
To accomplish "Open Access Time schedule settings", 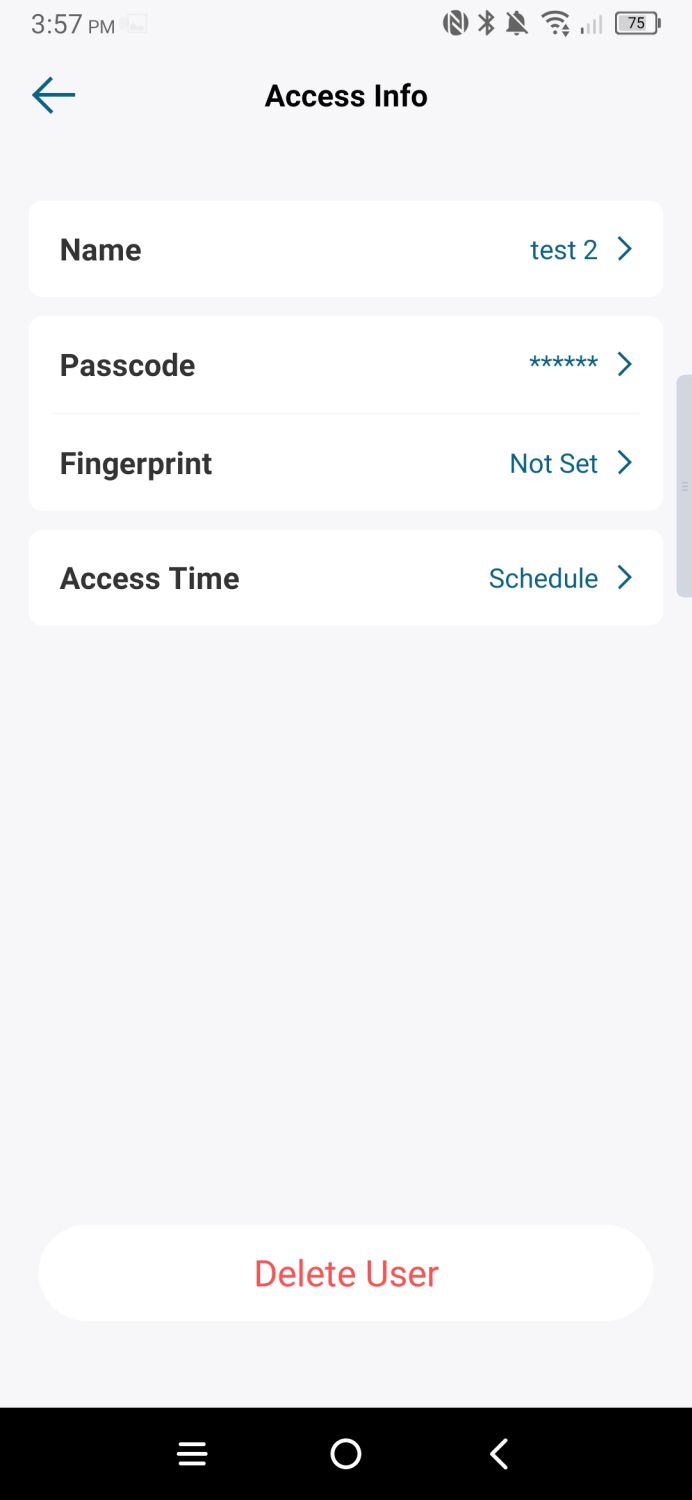I will (x=345, y=578).
